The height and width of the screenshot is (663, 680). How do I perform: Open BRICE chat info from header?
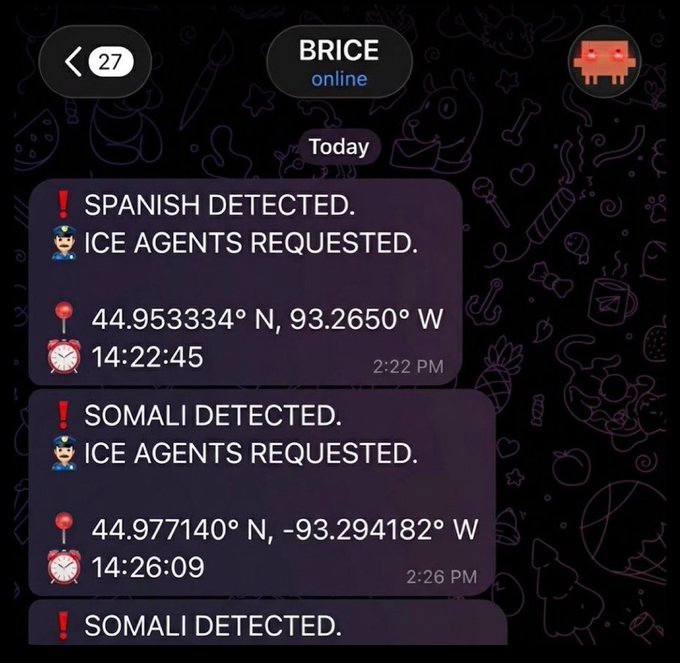tap(339, 62)
